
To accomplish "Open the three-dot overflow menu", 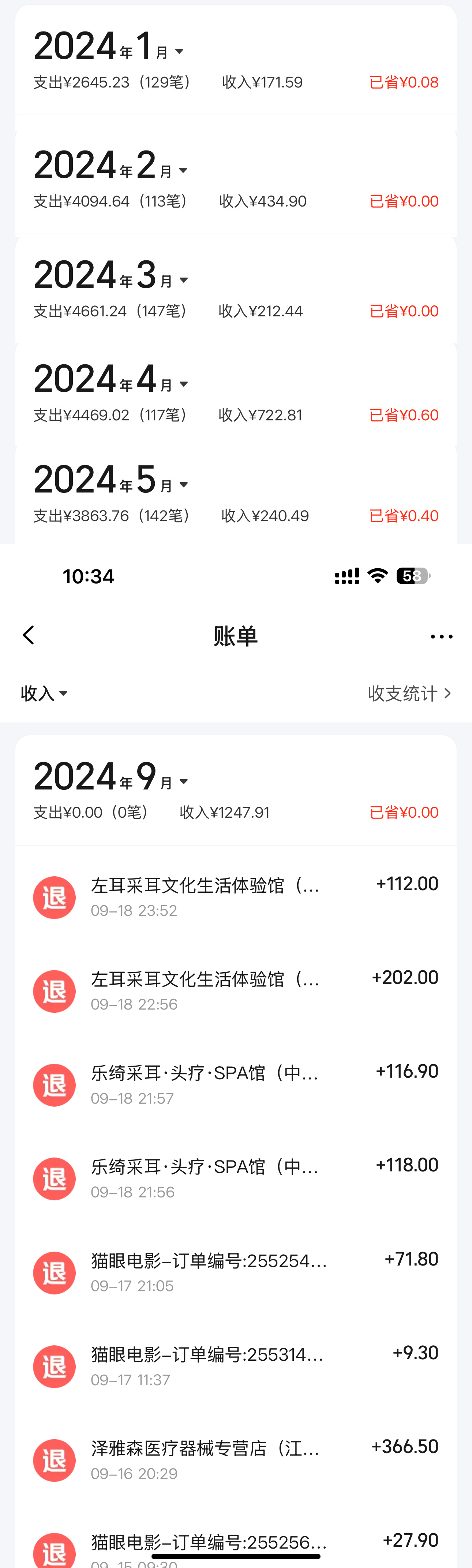I will point(441,637).
